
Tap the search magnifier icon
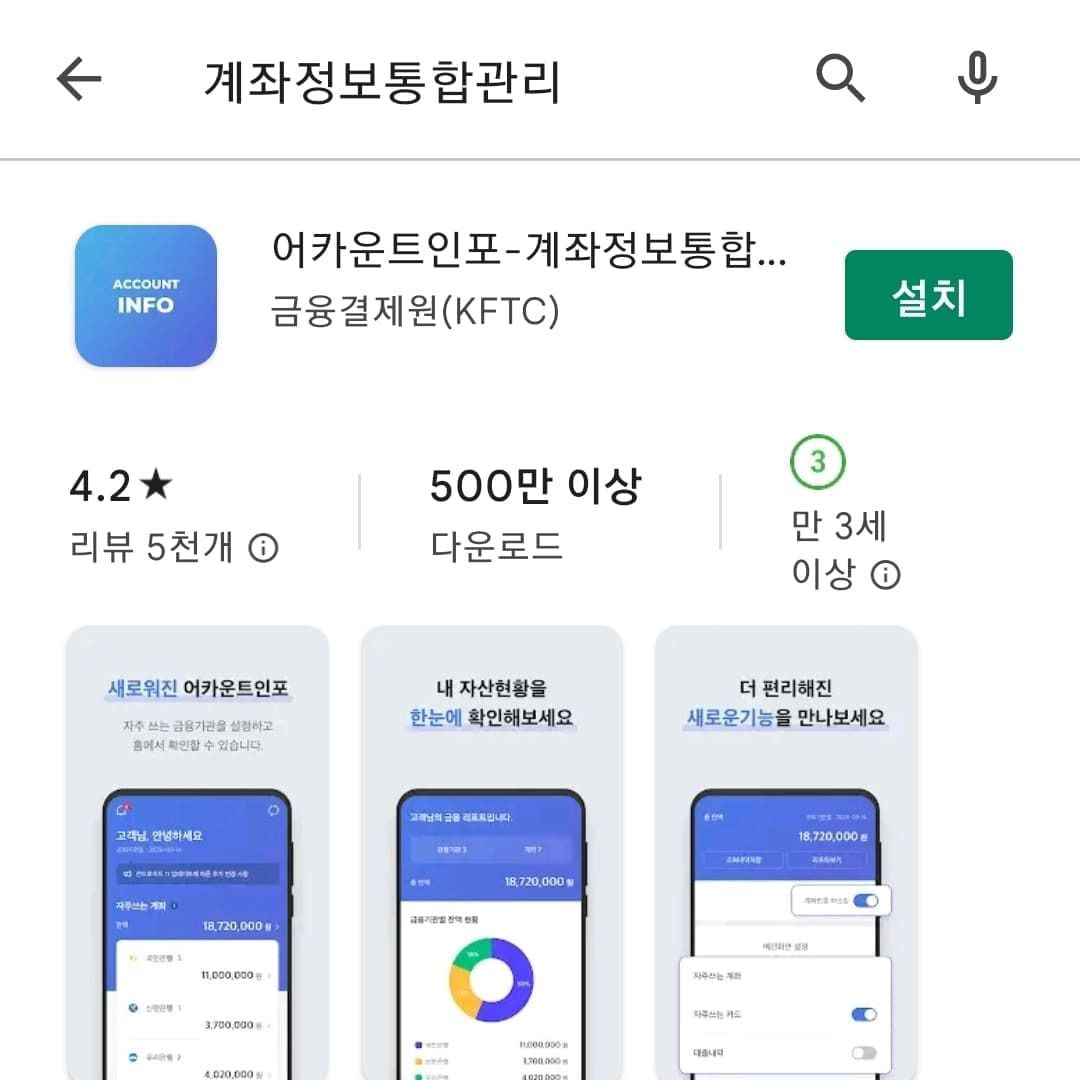[x=840, y=79]
